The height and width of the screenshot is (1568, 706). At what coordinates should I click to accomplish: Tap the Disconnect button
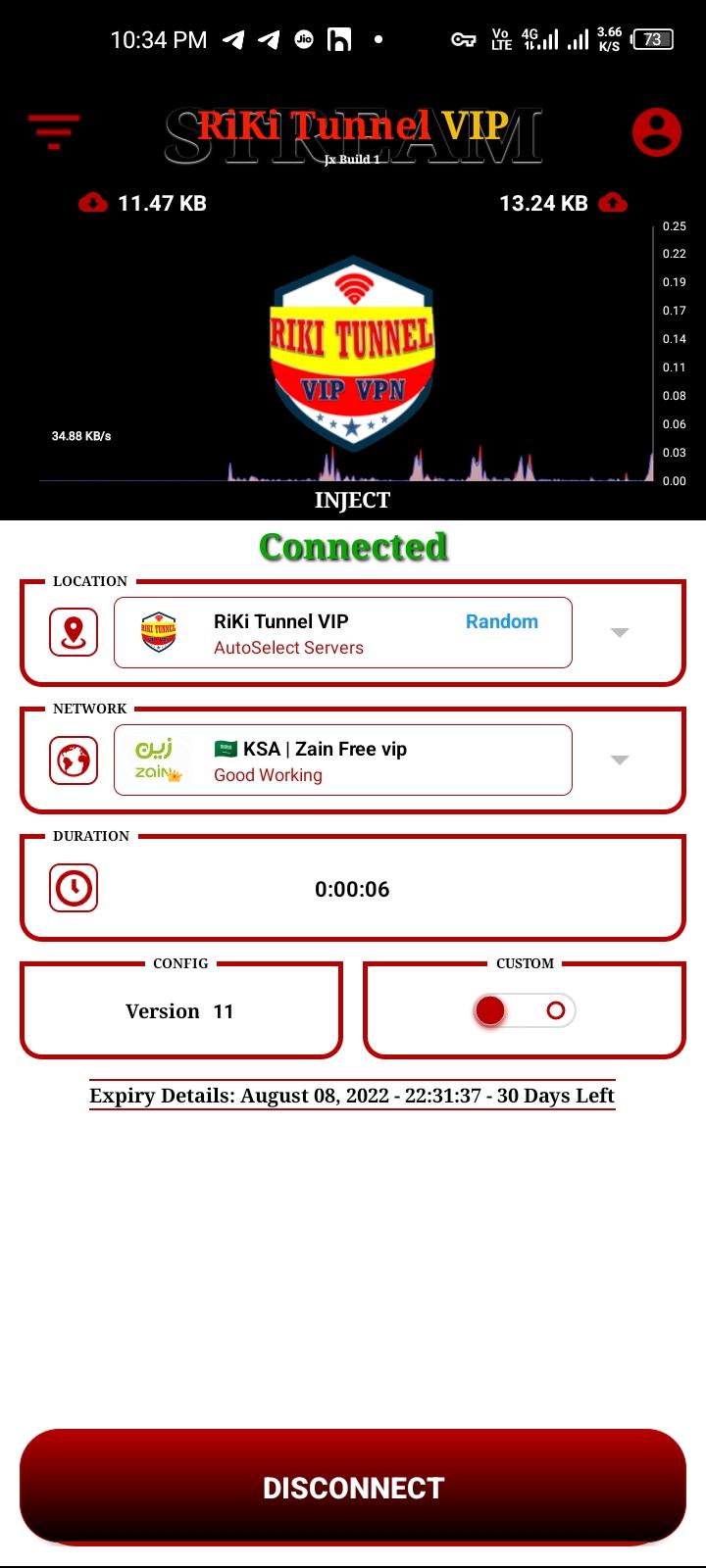(x=353, y=1487)
